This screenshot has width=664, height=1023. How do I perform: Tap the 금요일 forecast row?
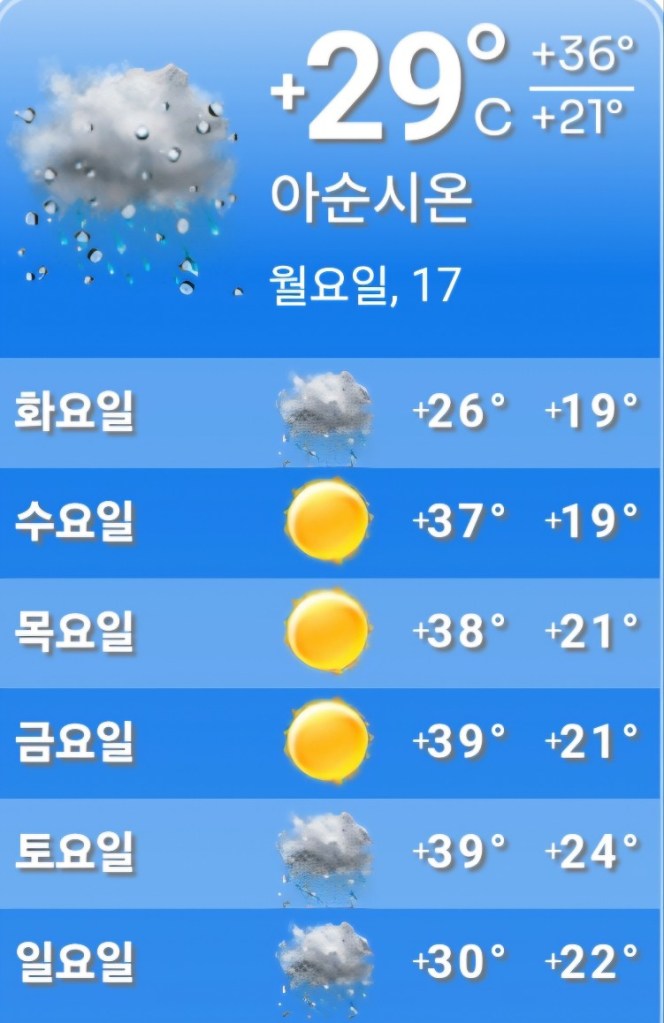pyautogui.click(x=330, y=742)
